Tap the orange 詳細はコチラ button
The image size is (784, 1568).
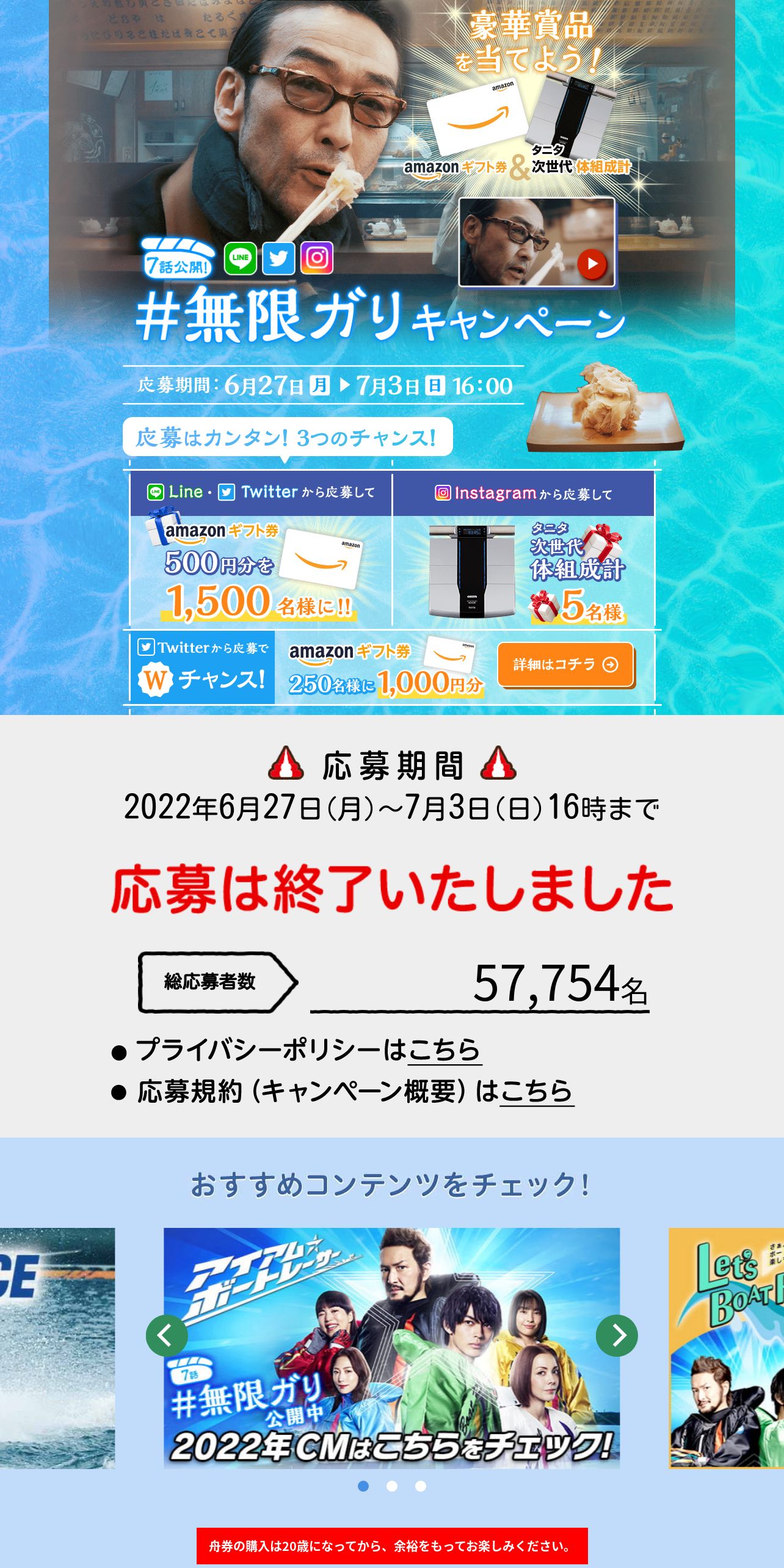click(x=566, y=664)
